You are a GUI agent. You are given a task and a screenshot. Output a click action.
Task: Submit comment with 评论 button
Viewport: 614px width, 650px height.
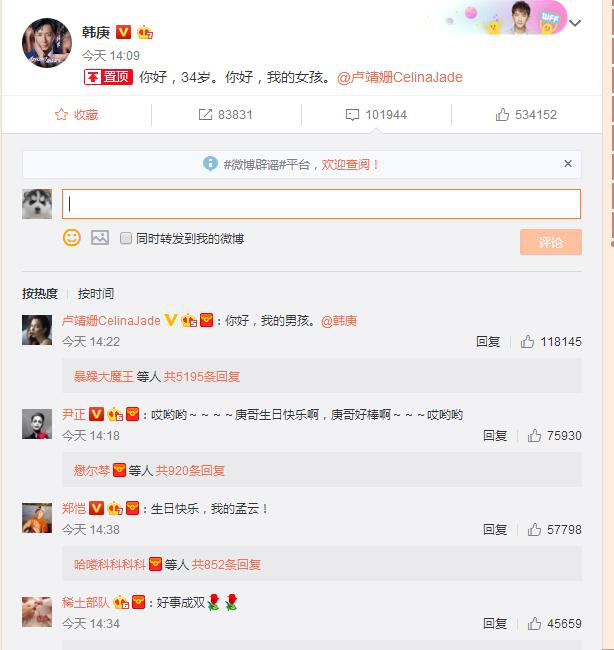[x=550, y=242]
